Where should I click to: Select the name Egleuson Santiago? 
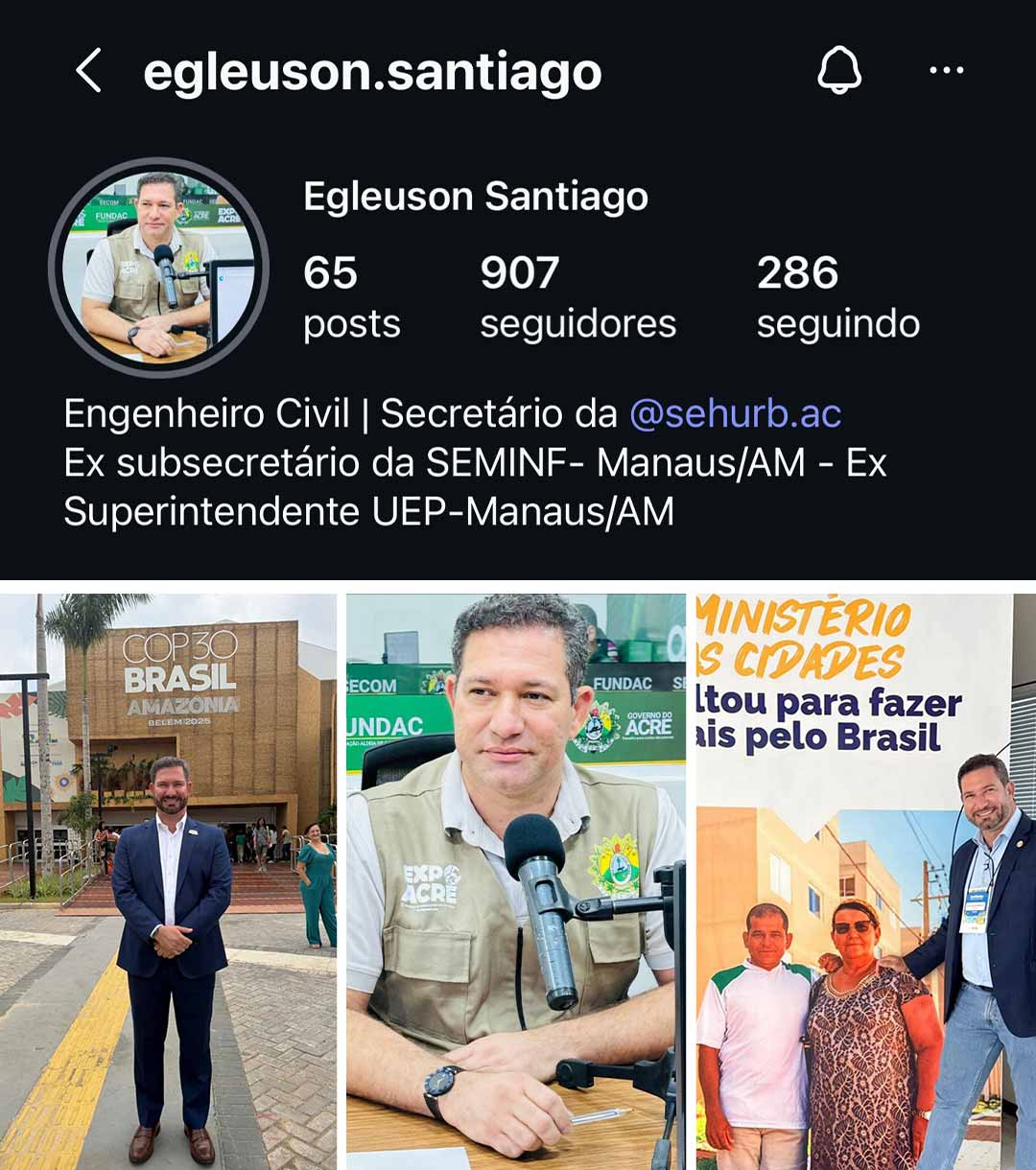475,199
